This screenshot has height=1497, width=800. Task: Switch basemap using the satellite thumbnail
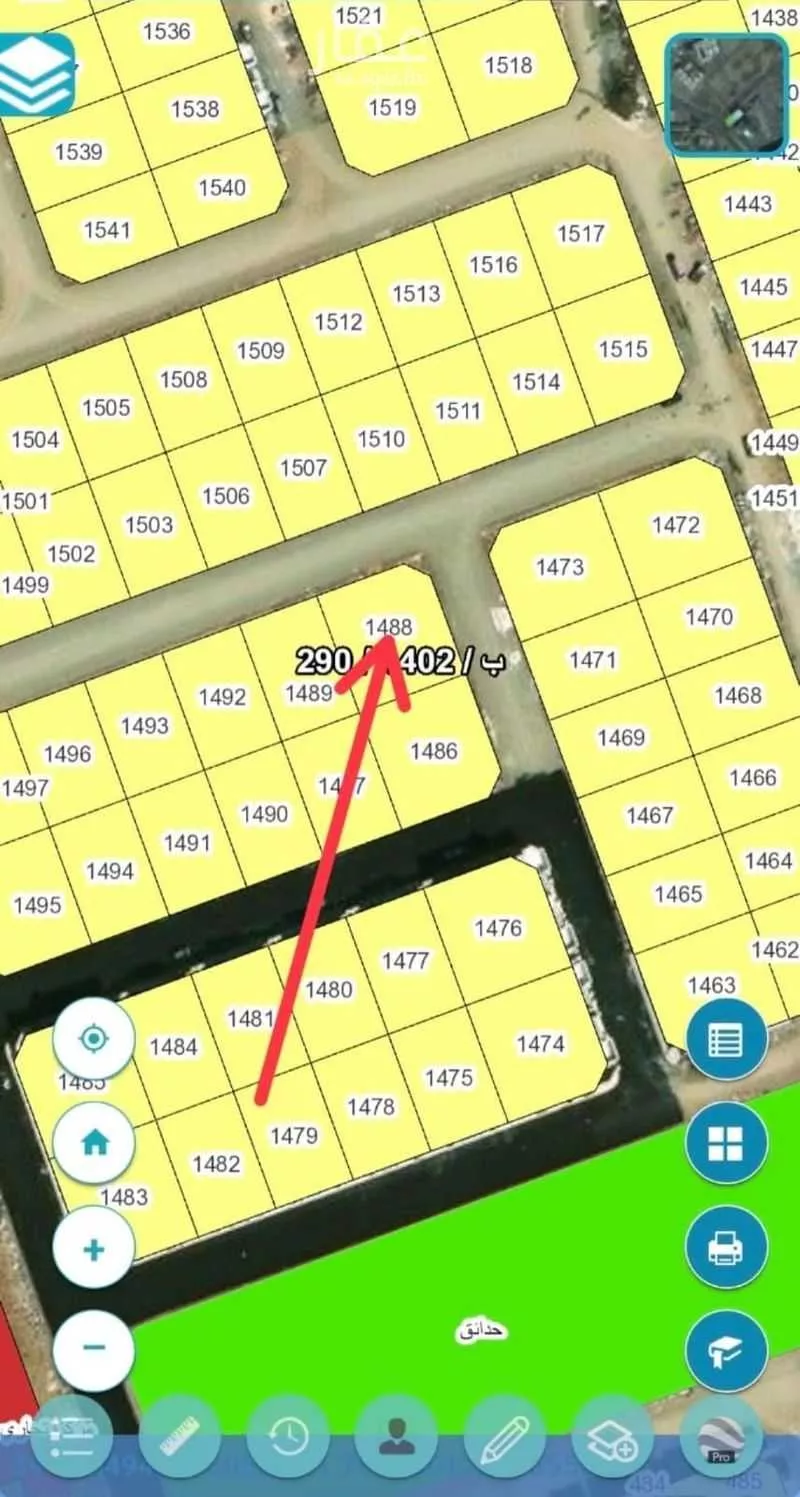coord(727,95)
